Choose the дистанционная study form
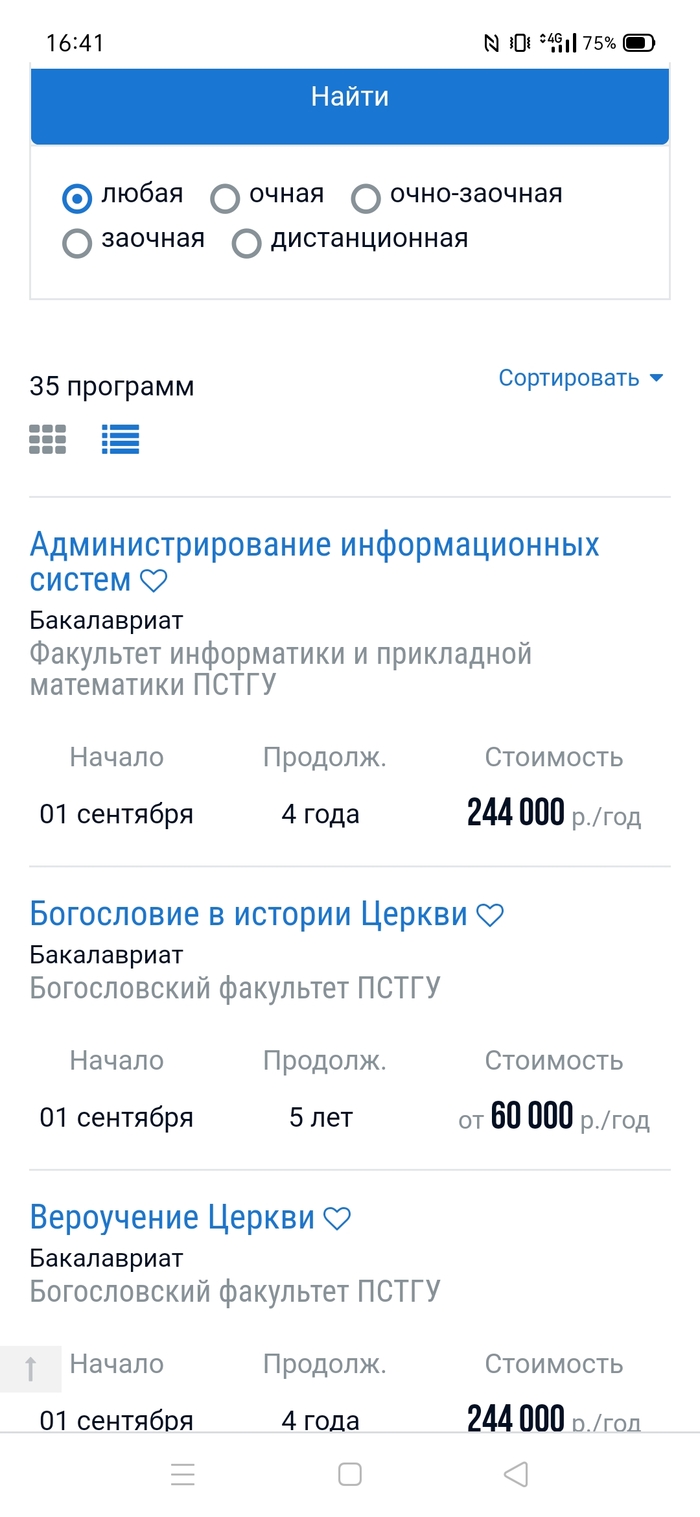 point(247,242)
